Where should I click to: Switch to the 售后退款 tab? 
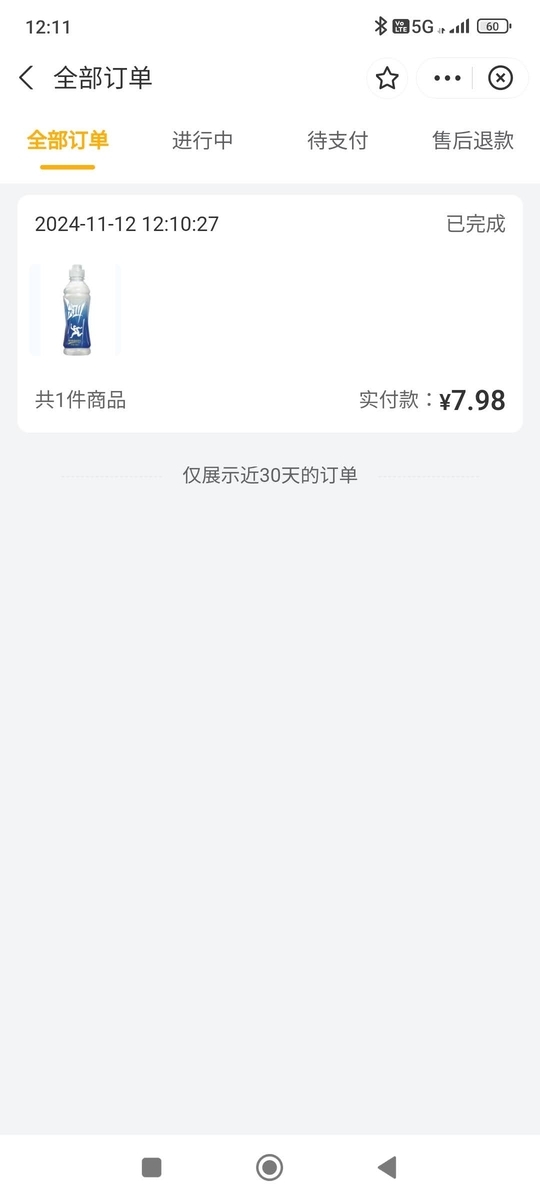click(x=473, y=140)
